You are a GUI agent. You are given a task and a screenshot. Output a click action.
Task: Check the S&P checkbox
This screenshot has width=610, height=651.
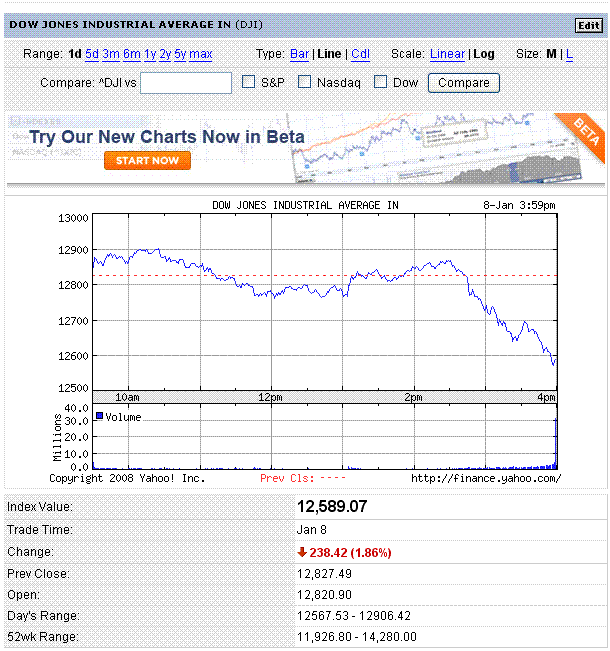[x=249, y=83]
